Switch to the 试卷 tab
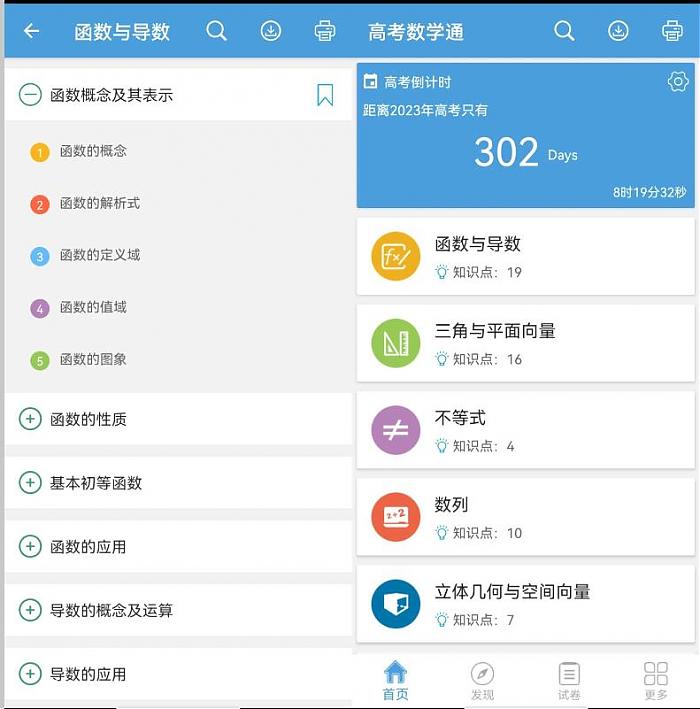 coord(569,681)
